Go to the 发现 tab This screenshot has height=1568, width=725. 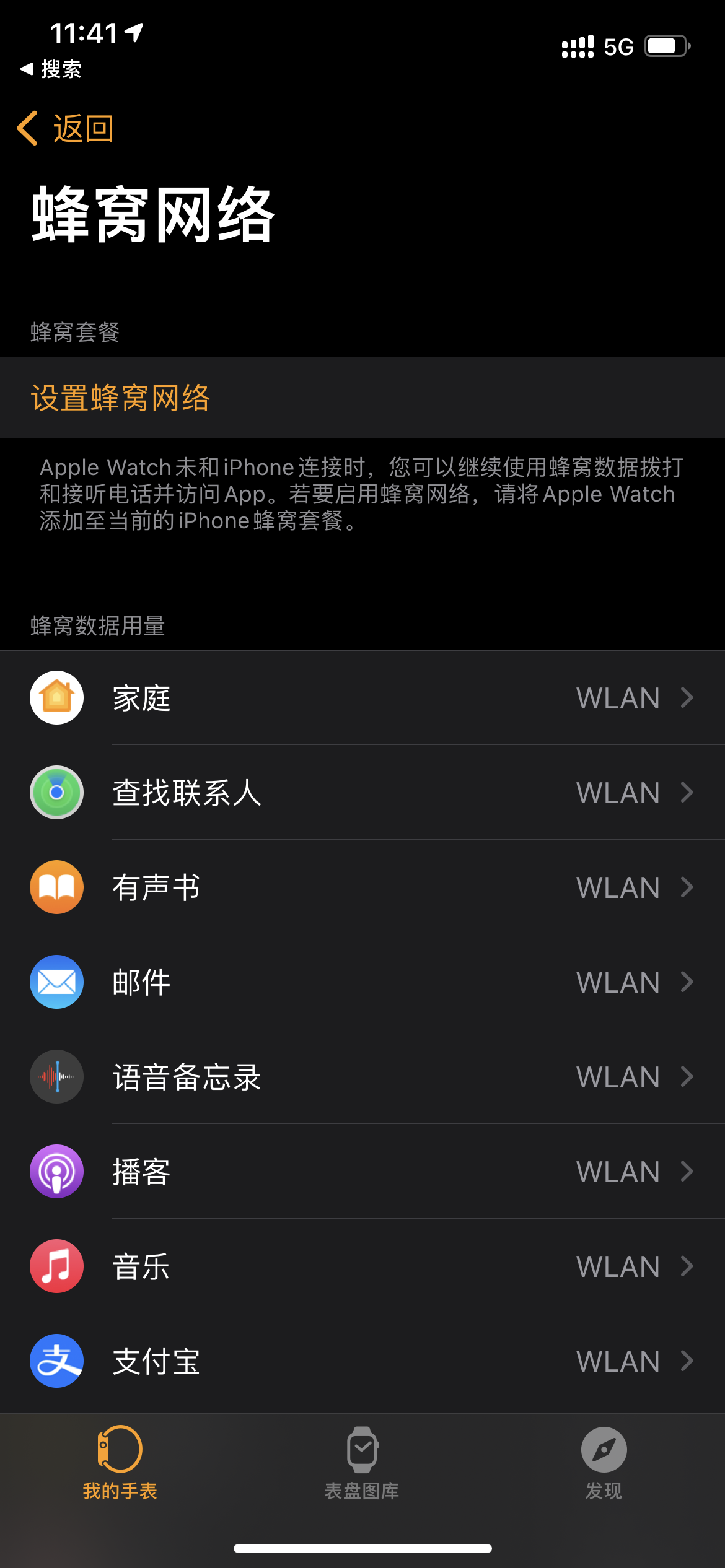pyautogui.click(x=604, y=1463)
